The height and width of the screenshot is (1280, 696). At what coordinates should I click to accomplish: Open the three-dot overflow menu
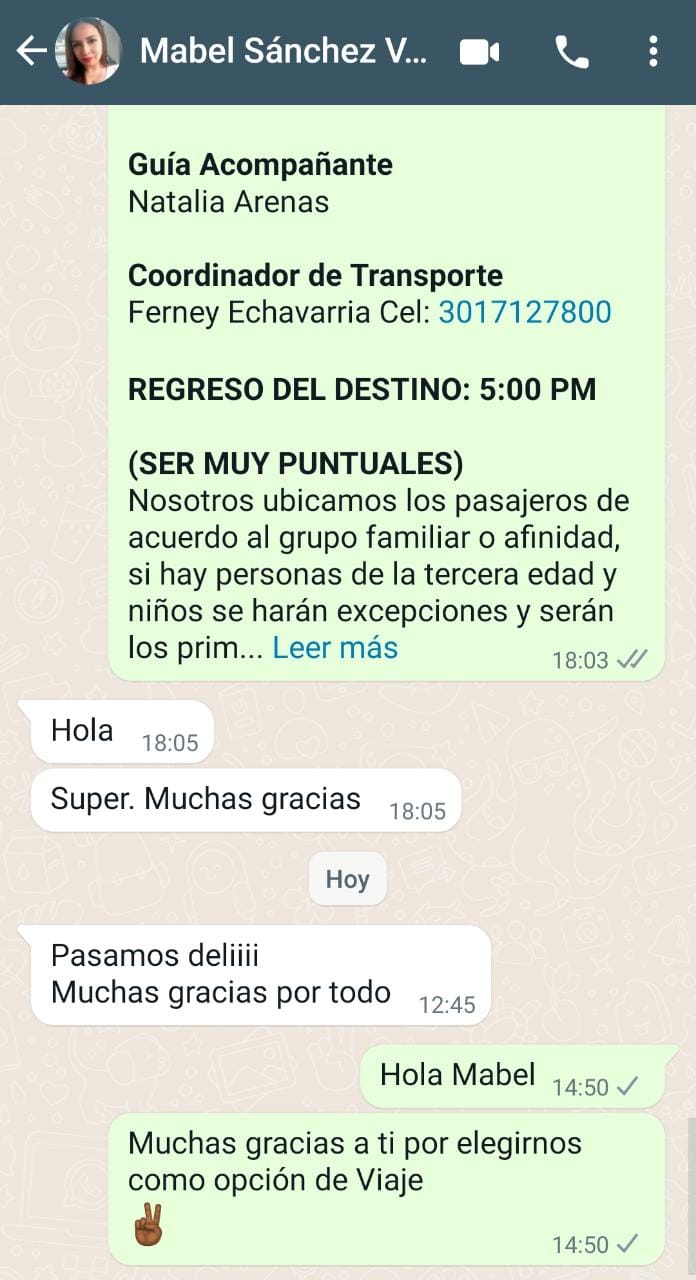pos(652,52)
